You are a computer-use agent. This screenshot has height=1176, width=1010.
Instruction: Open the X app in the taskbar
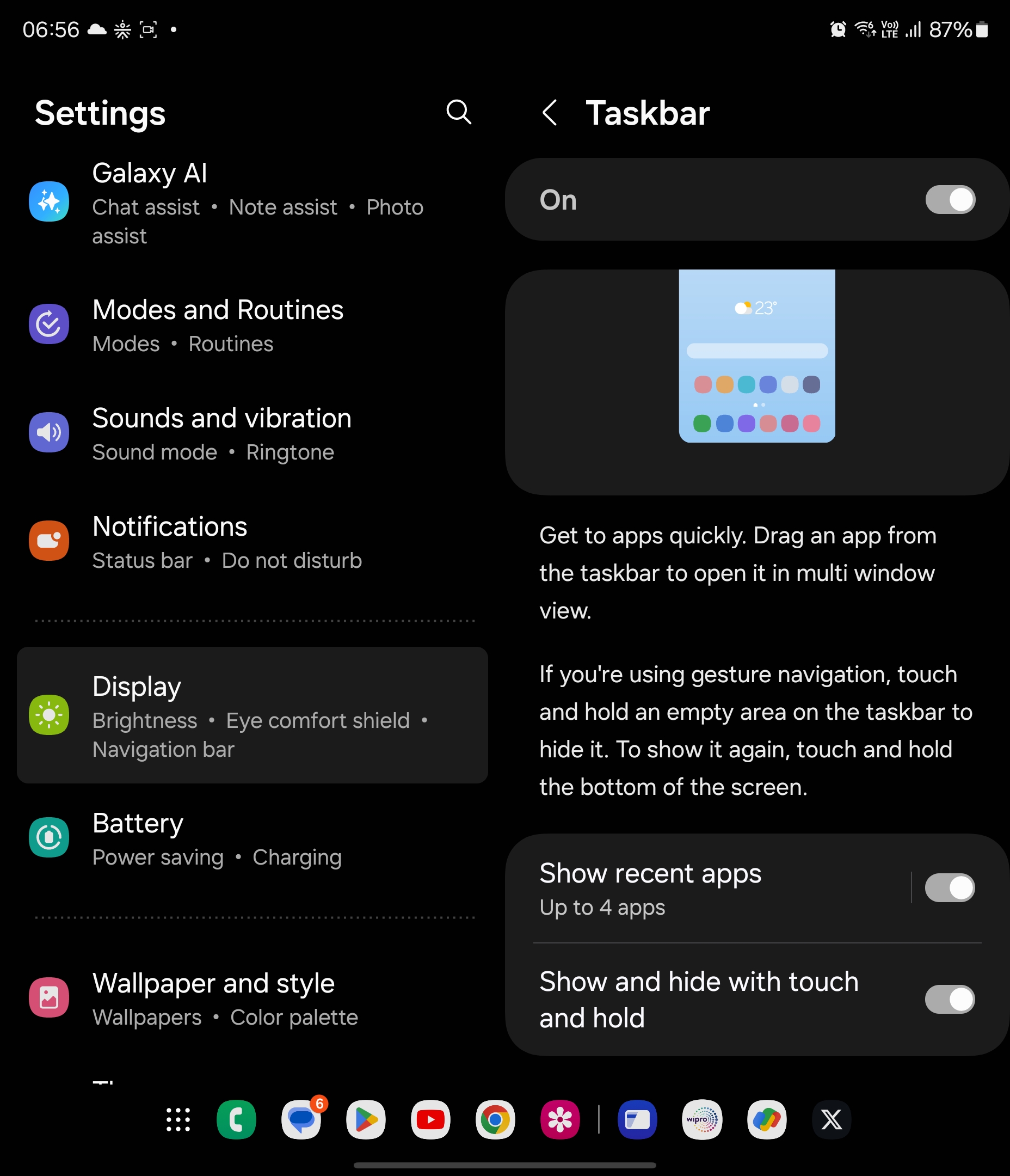tap(832, 1120)
